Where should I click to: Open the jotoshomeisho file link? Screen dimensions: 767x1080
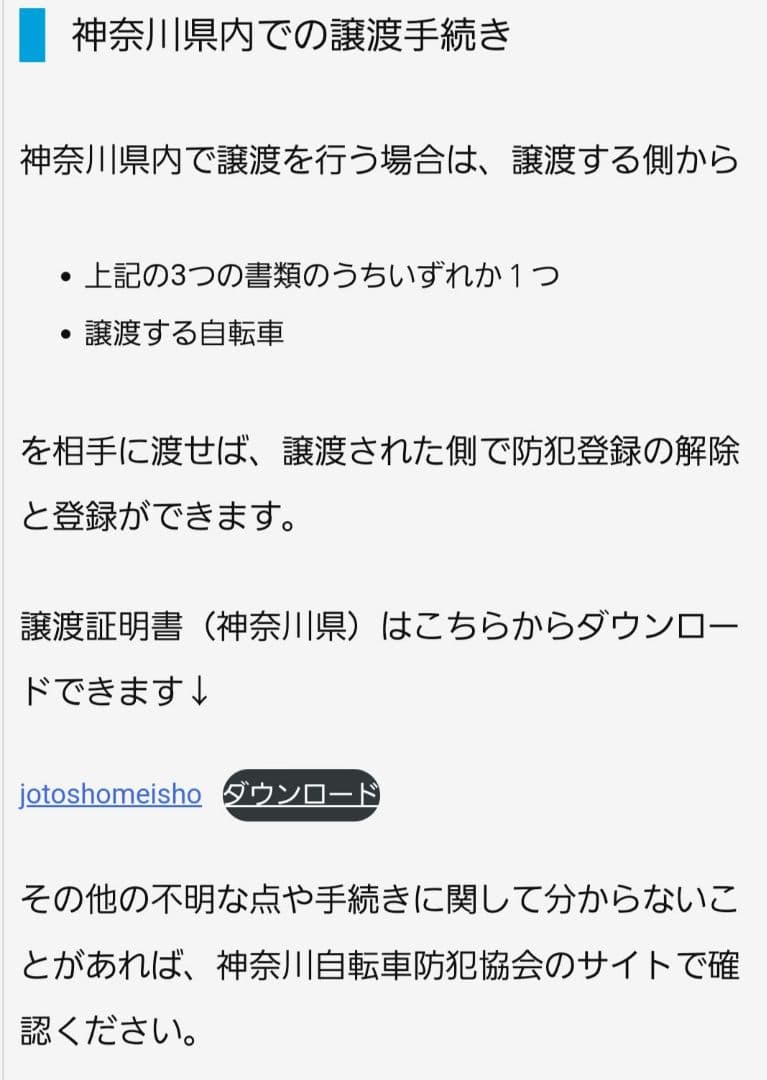pos(110,795)
